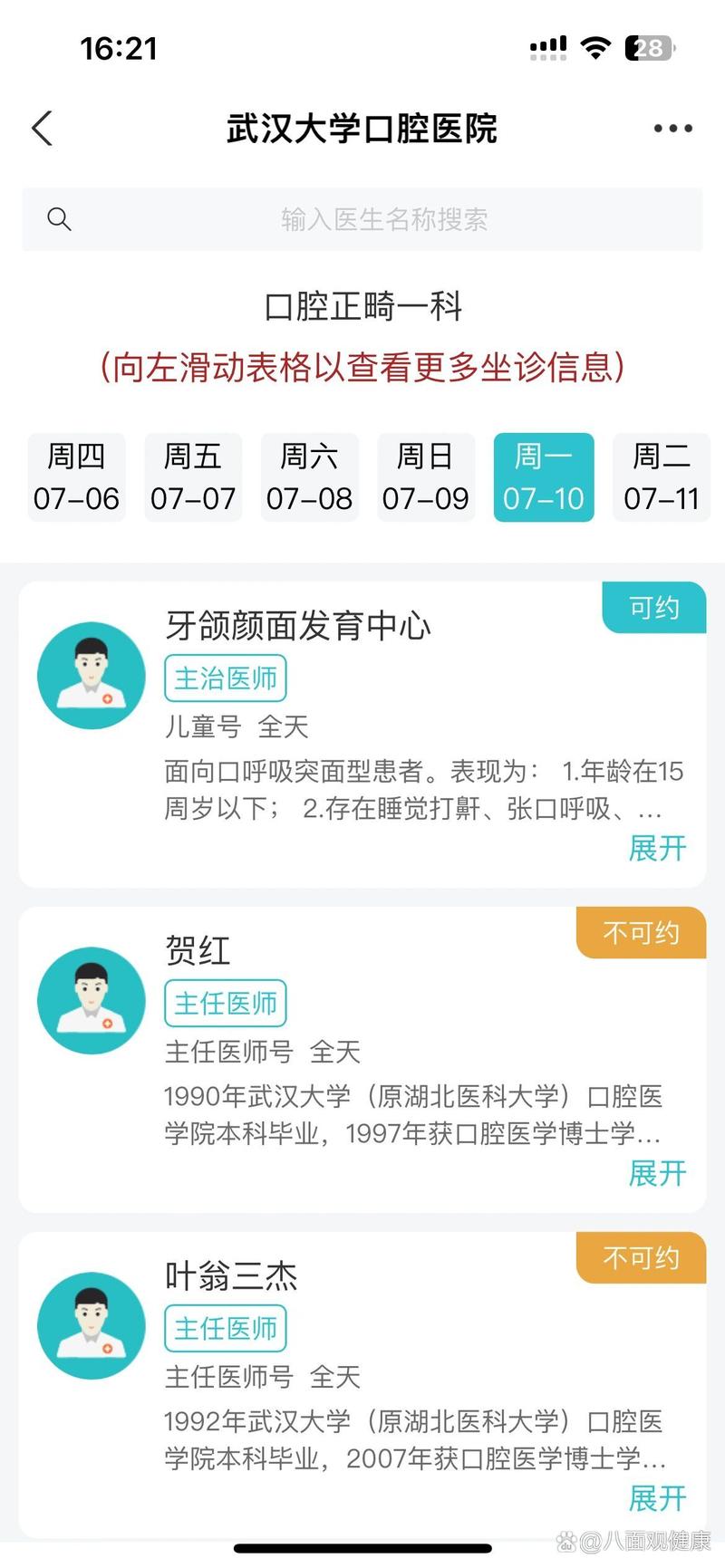Expand 贺红's biography with 展开
The image size is (725, 1568).
point(657,1174)
